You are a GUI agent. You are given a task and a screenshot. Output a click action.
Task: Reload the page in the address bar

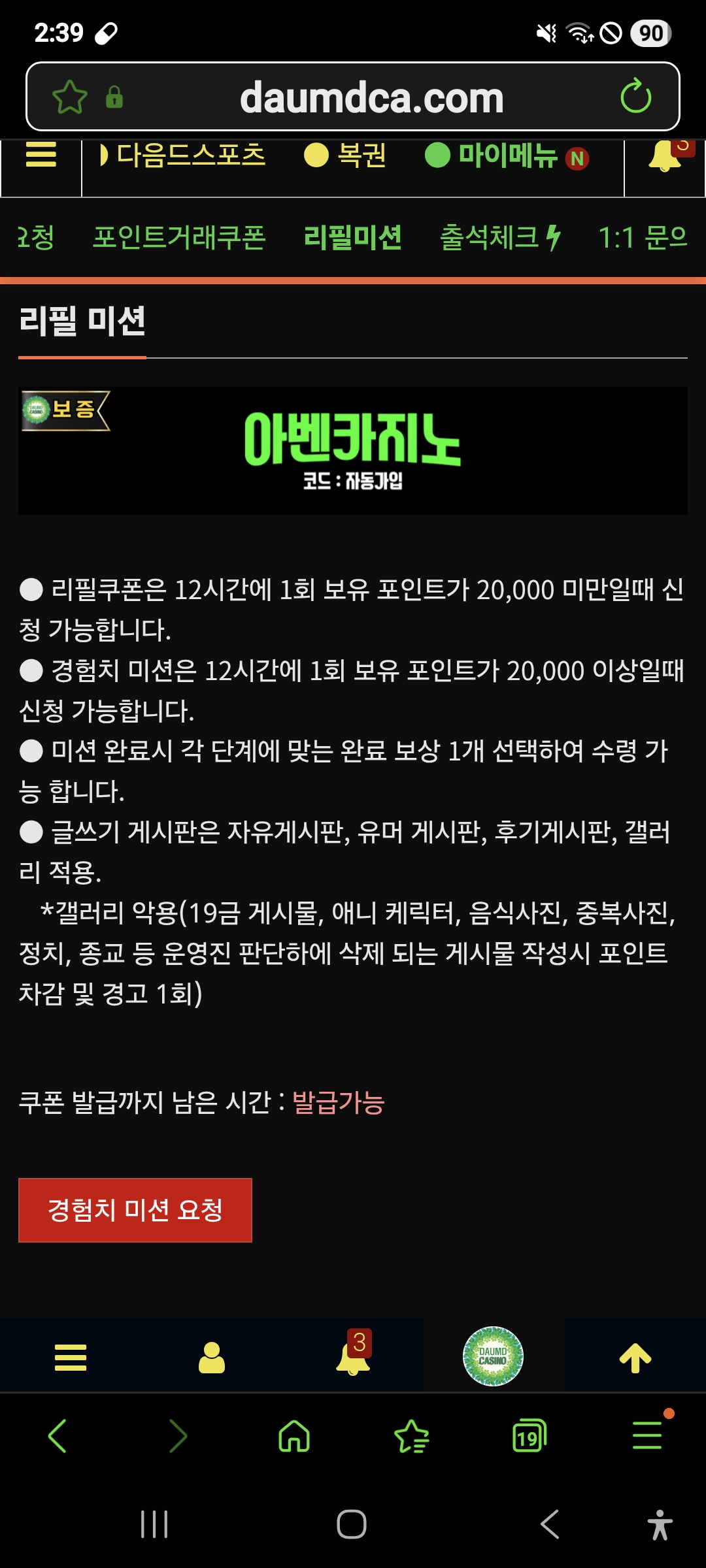point(635,97)
